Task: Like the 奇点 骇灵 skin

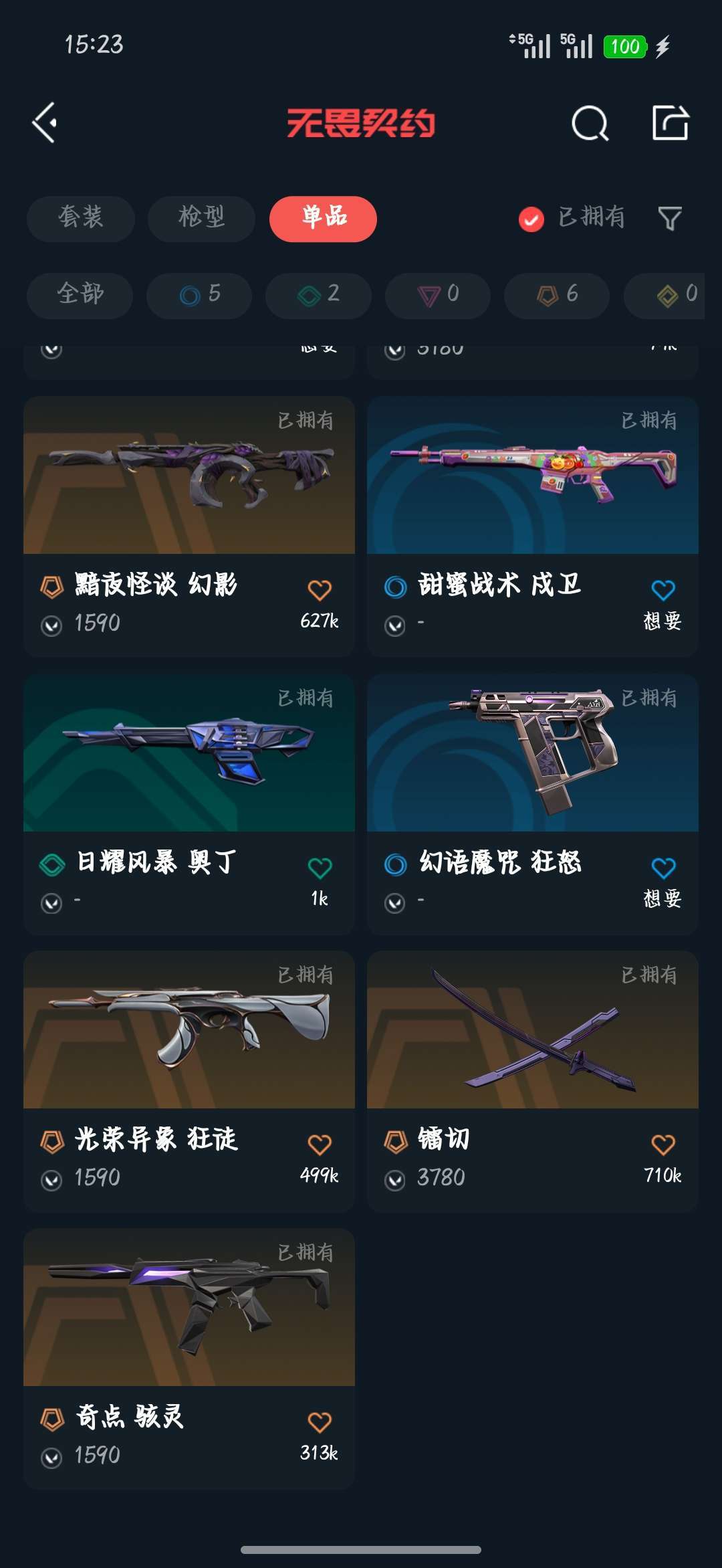Action: pyautogui.click(x=320, y=1422)
